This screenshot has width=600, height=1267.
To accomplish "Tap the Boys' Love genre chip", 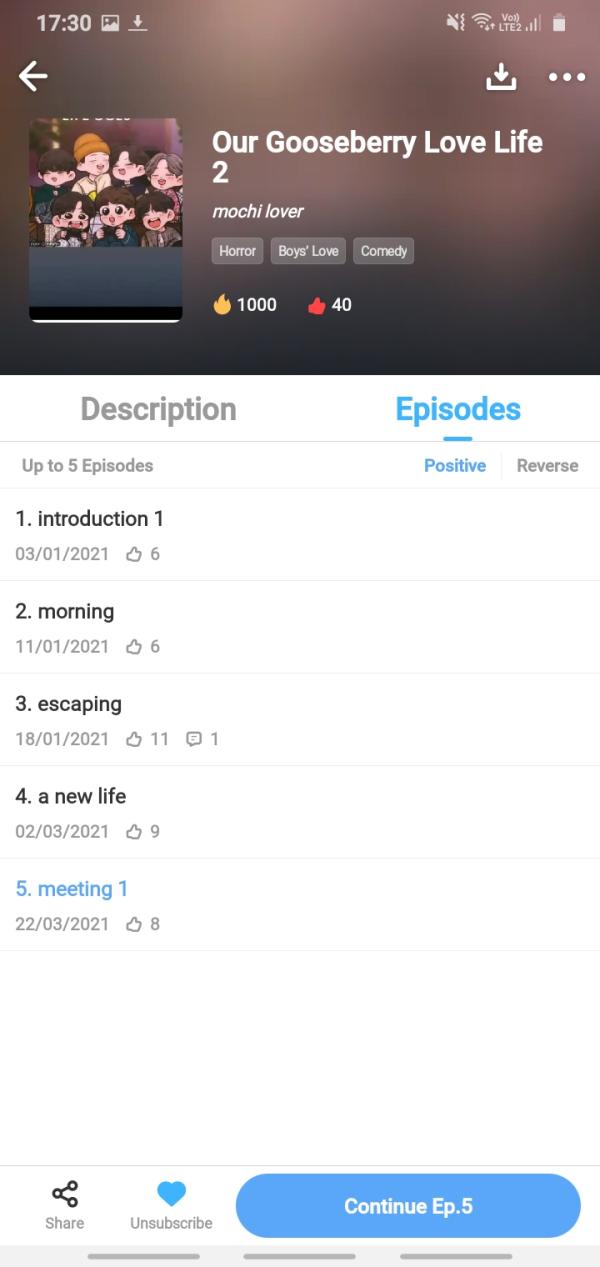I will coord(308,251).
